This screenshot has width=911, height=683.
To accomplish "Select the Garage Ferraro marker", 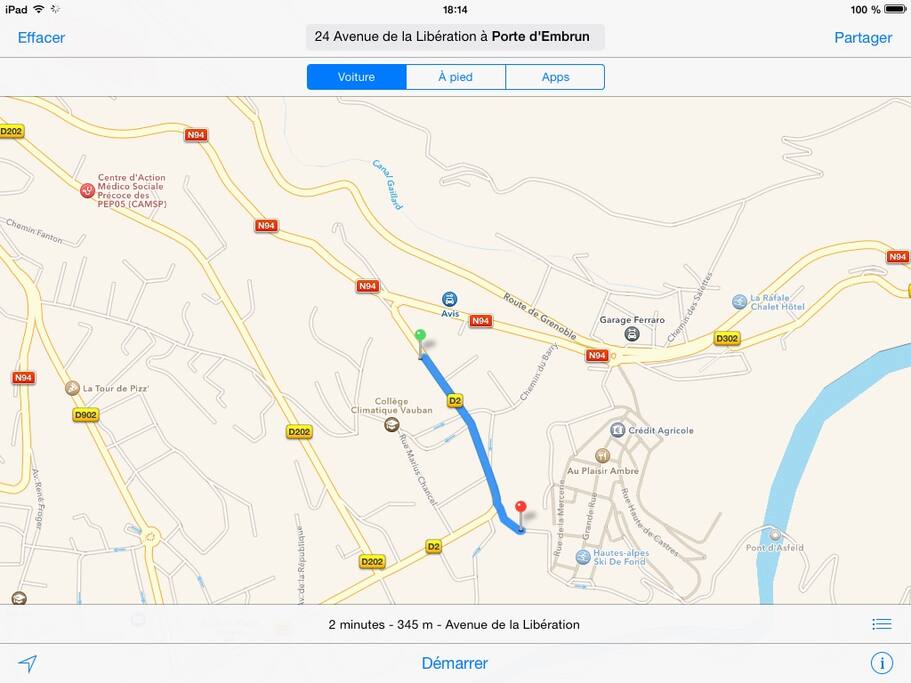I will (631, 334).
